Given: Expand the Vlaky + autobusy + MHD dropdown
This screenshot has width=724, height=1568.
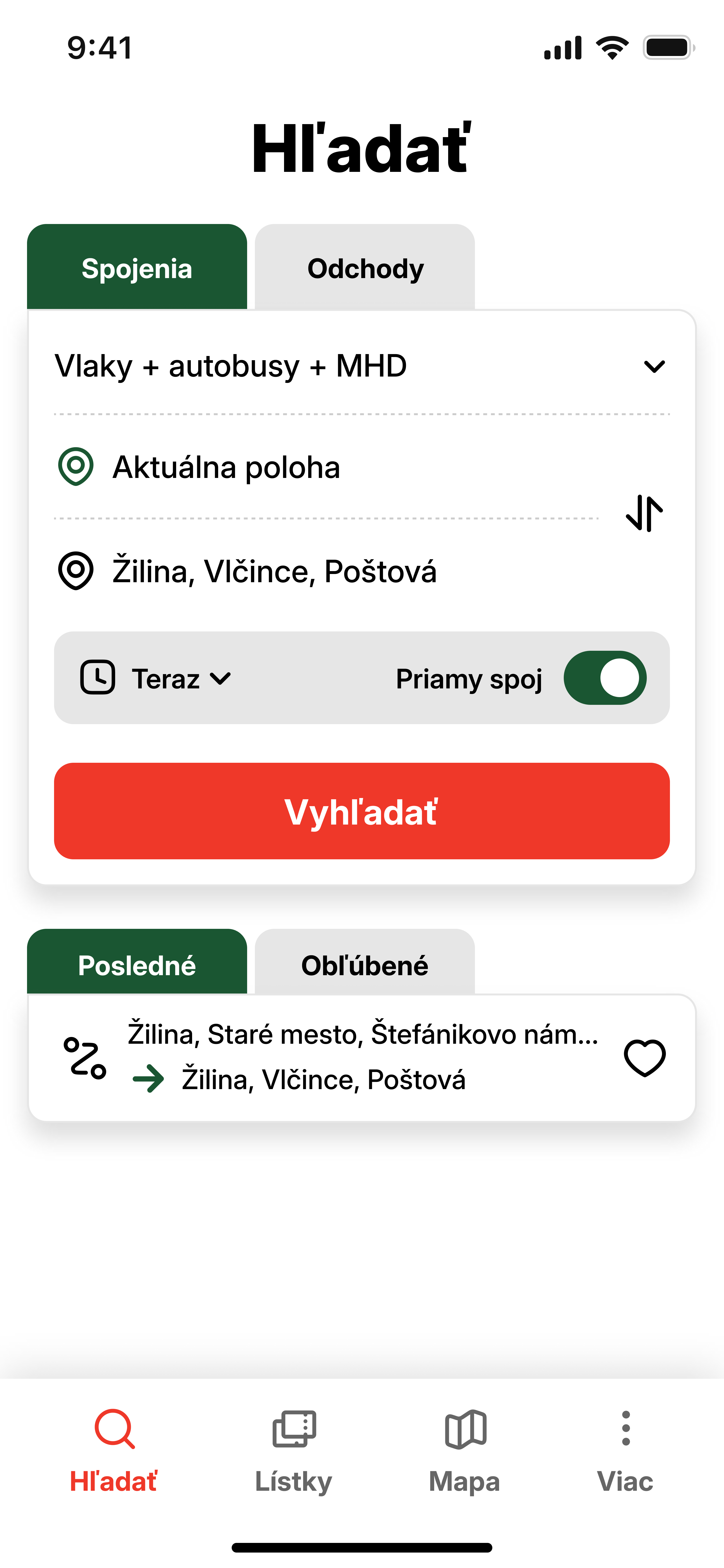Looking at the screenshot, I should click(x=361, y=366).
